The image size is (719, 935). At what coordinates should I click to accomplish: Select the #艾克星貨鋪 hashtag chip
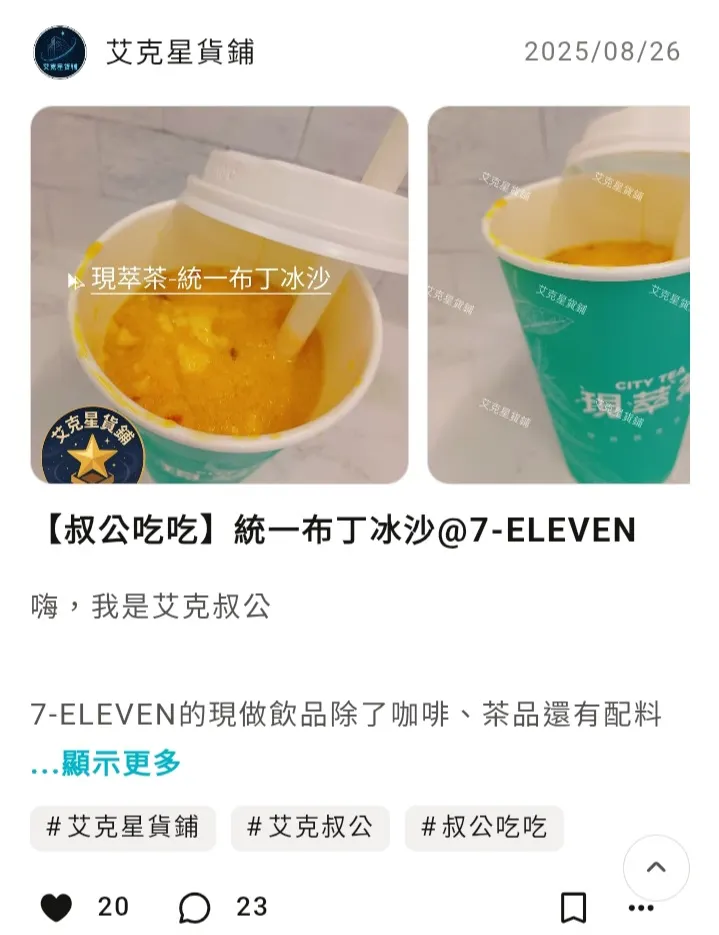[x=123, y=828]
